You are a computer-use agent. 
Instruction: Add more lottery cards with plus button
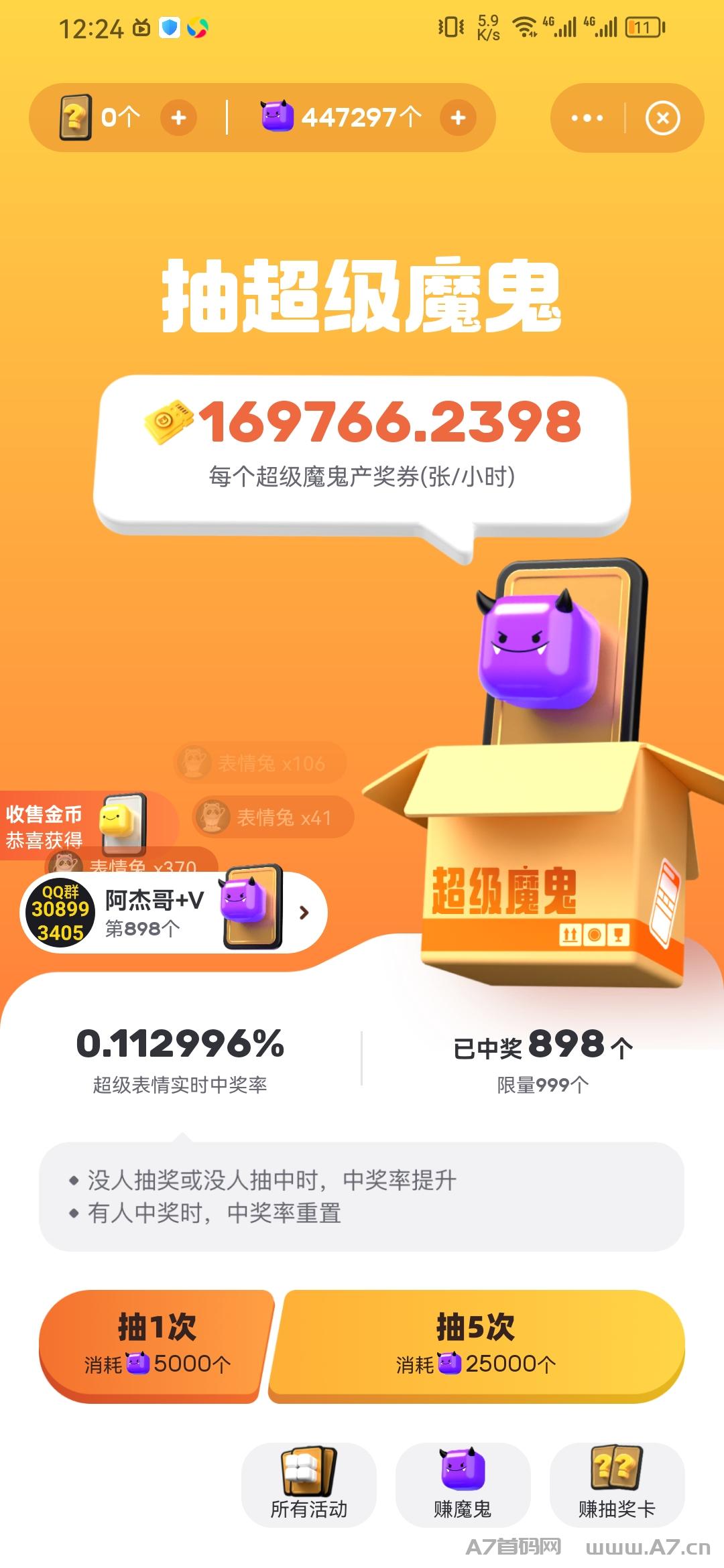[178, 118]
